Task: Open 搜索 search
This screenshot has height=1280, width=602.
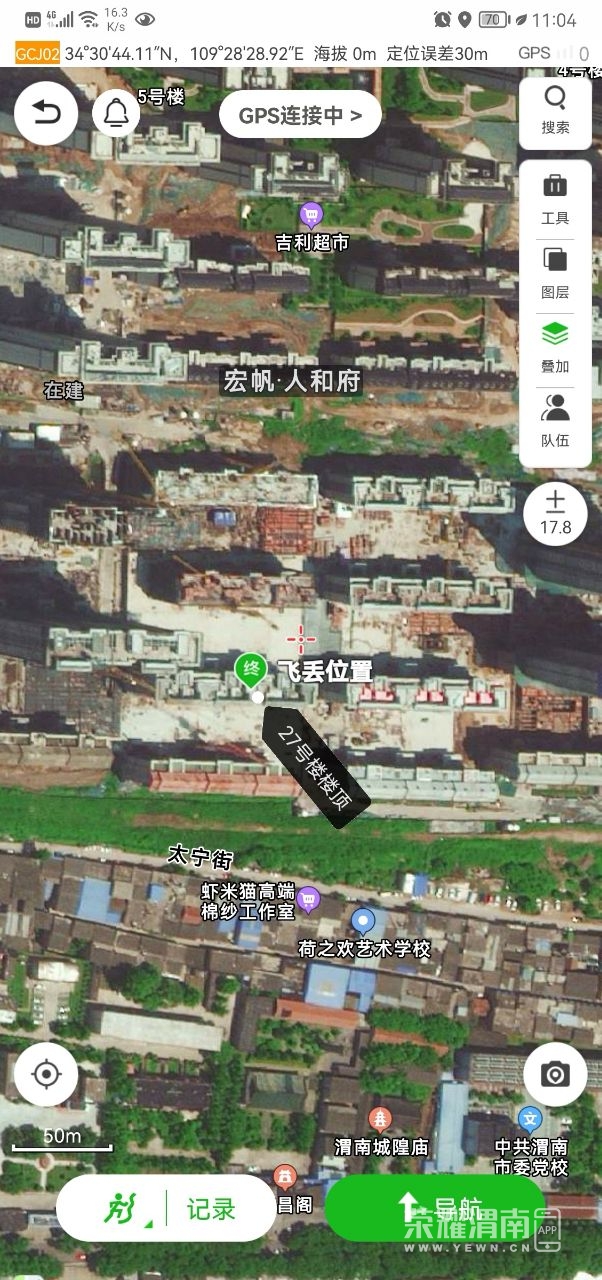Action: (x=555, y=109)
